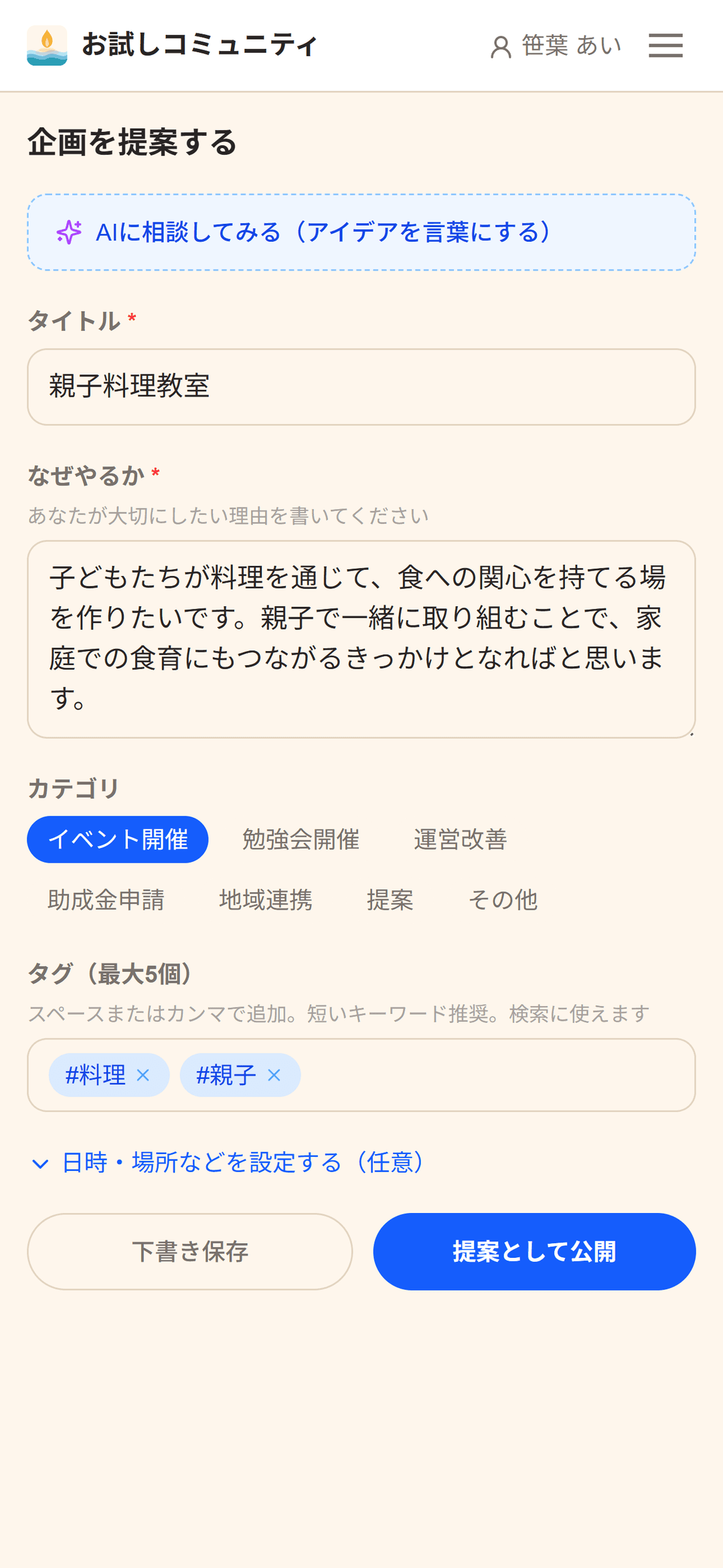Select the その他 category
This screenshot has height=1568, width=723.
[x=503, y=900]
